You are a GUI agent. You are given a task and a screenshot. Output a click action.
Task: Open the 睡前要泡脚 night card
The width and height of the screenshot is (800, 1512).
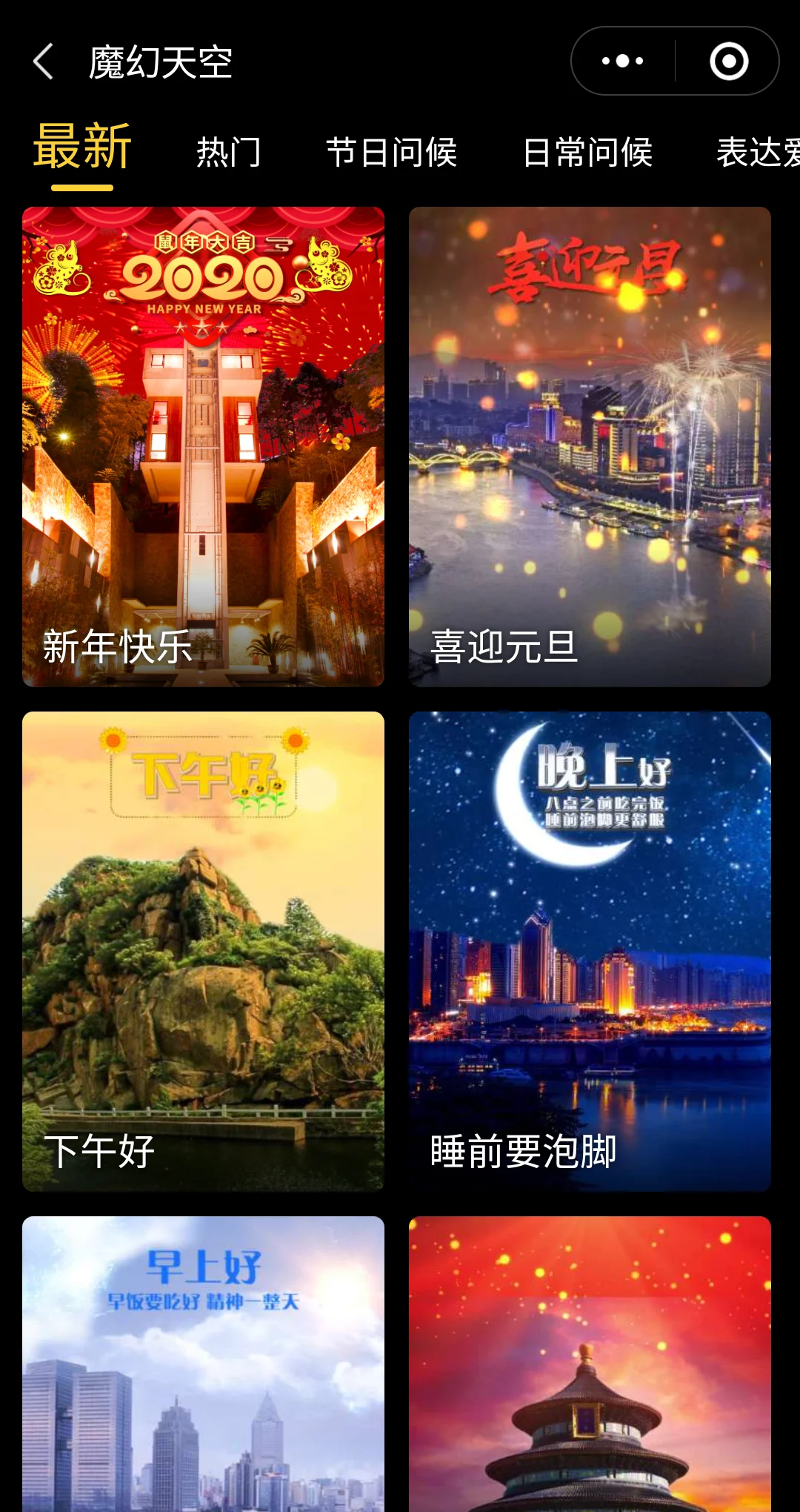[x=590, y=951]
